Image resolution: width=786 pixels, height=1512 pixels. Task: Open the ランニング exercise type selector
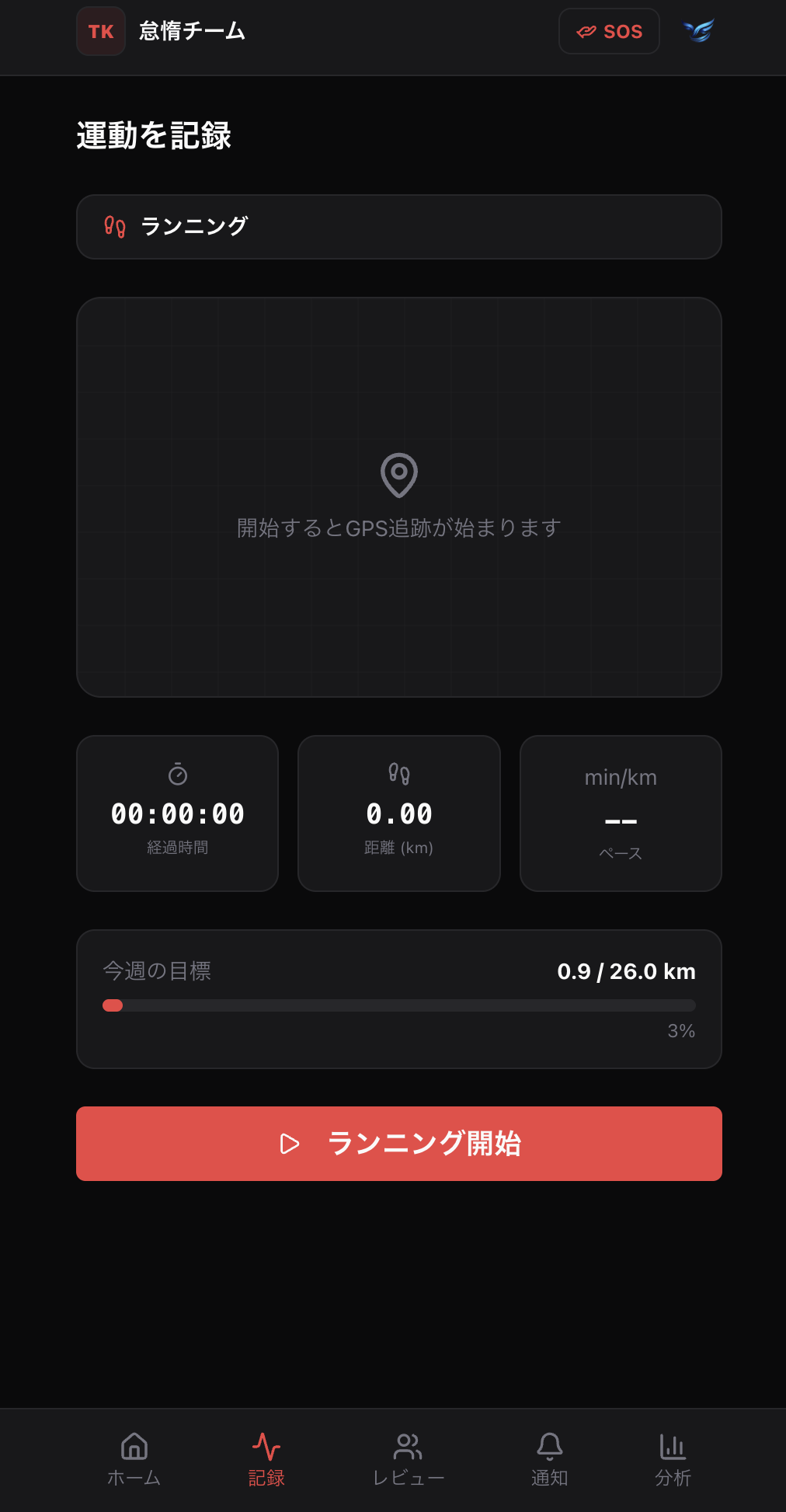tap(398, 227)
